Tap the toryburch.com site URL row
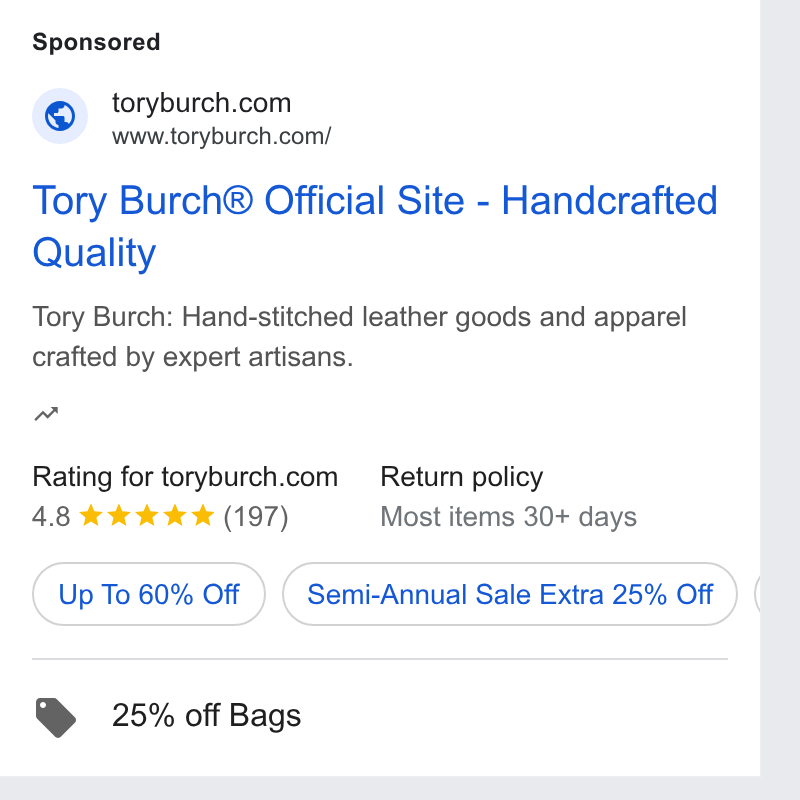 pyautogui.click(x=182, y=116)
